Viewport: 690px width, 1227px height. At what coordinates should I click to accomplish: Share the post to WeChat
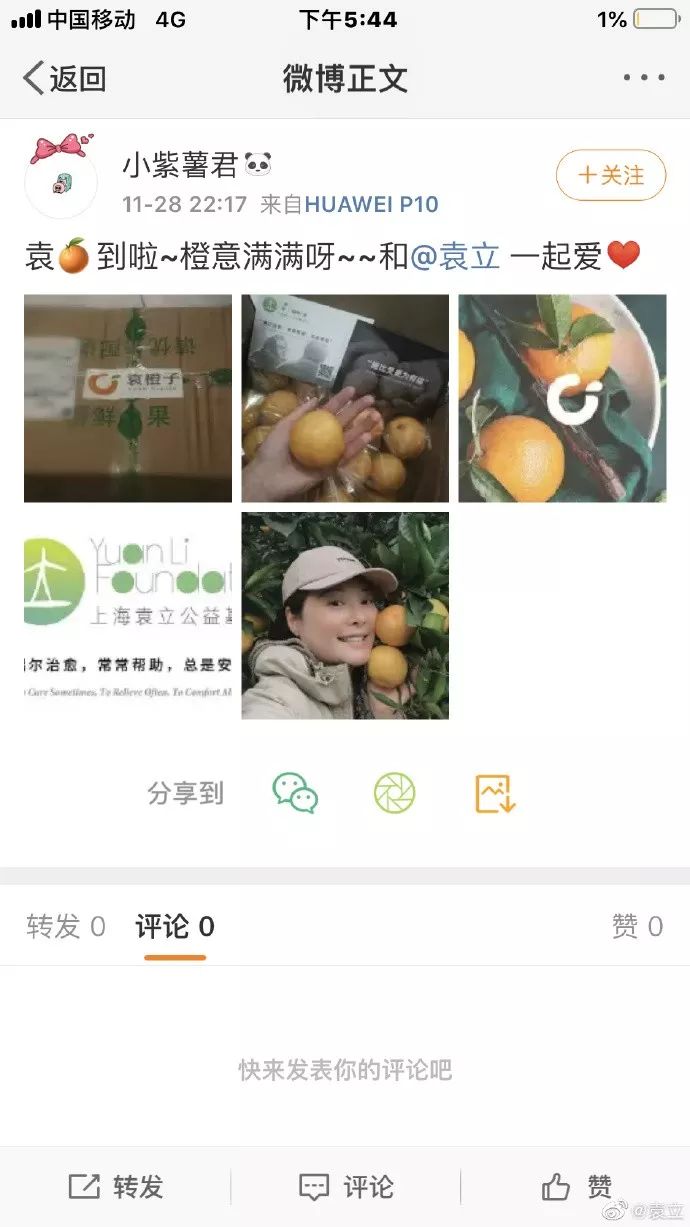click(x=295, y=794)
